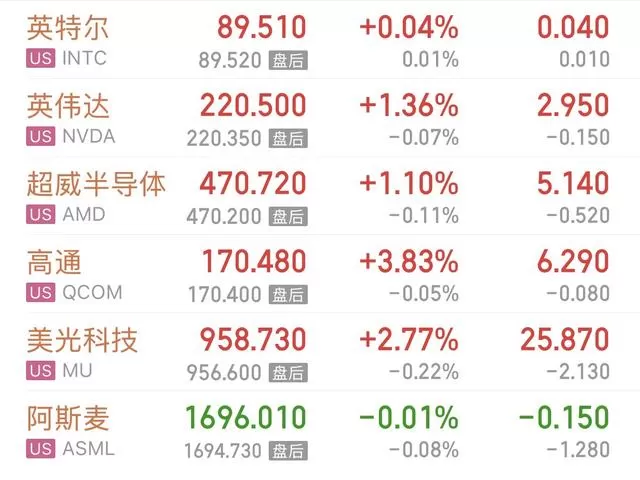Tap the 阿斯麦 ASML row
640x480 pixels.
coord(320,430)
